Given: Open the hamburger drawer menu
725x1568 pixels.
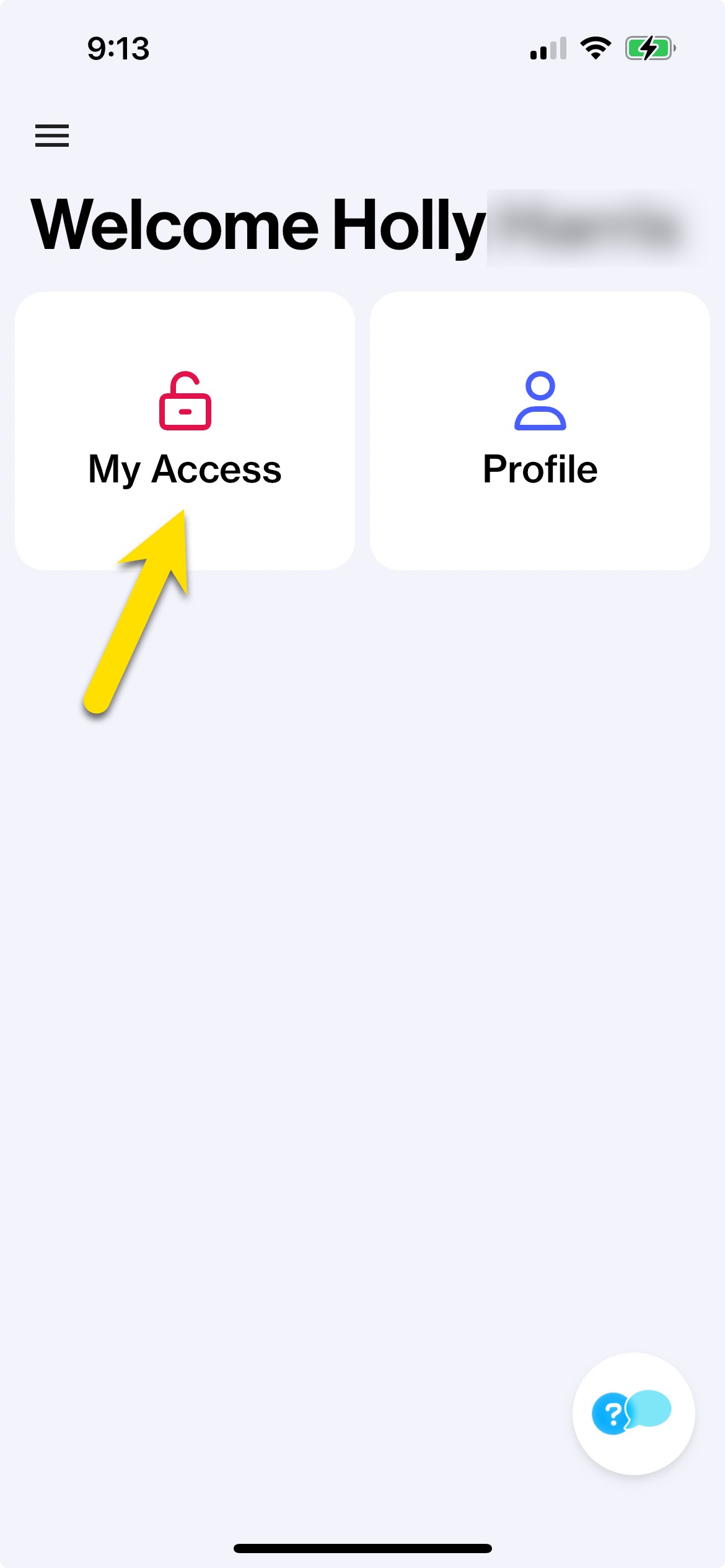Looking at the screenshot, I should [x=52, y=136].
